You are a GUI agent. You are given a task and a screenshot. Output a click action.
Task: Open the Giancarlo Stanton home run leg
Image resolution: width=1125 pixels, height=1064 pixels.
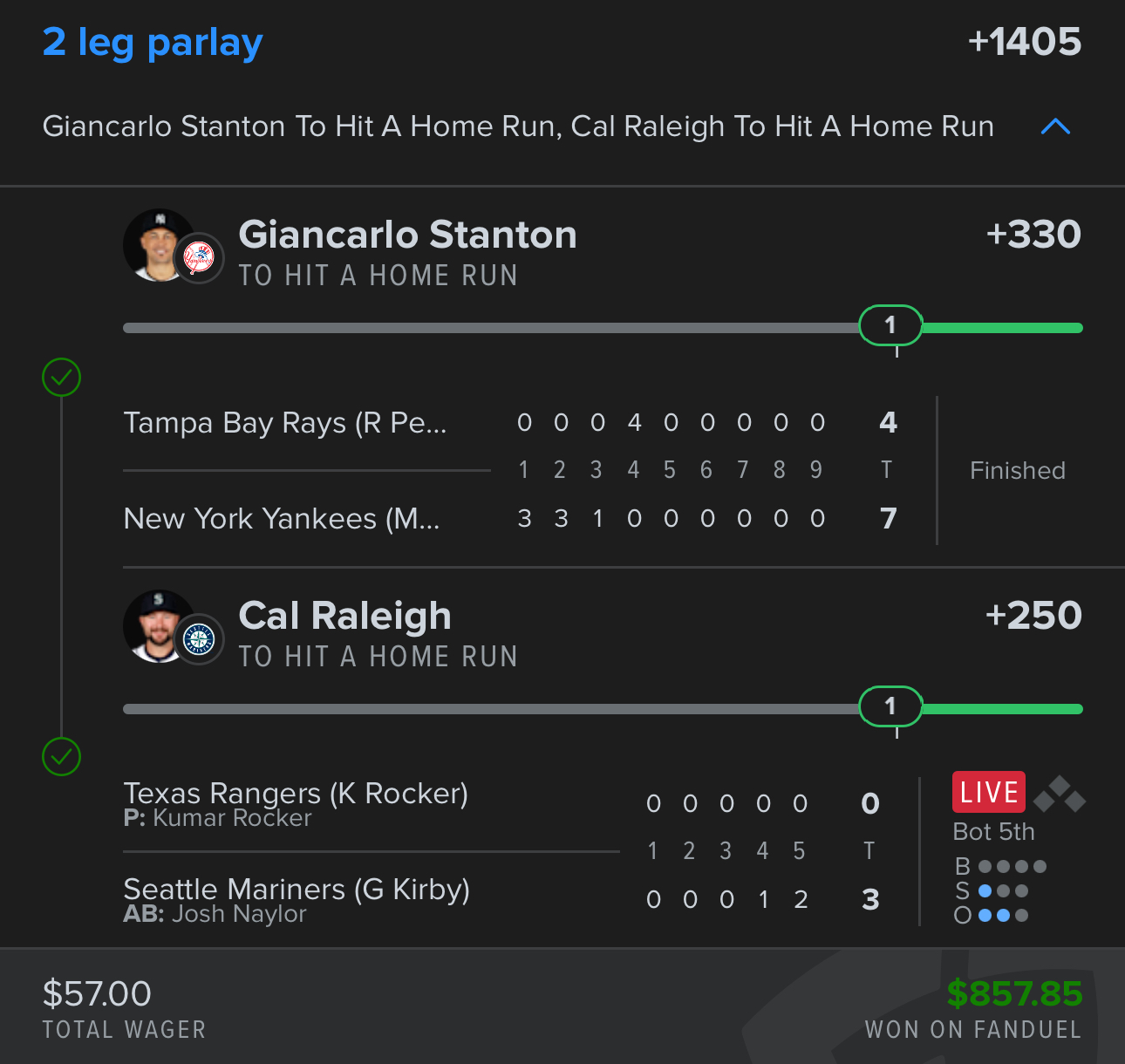pos(407,235)
